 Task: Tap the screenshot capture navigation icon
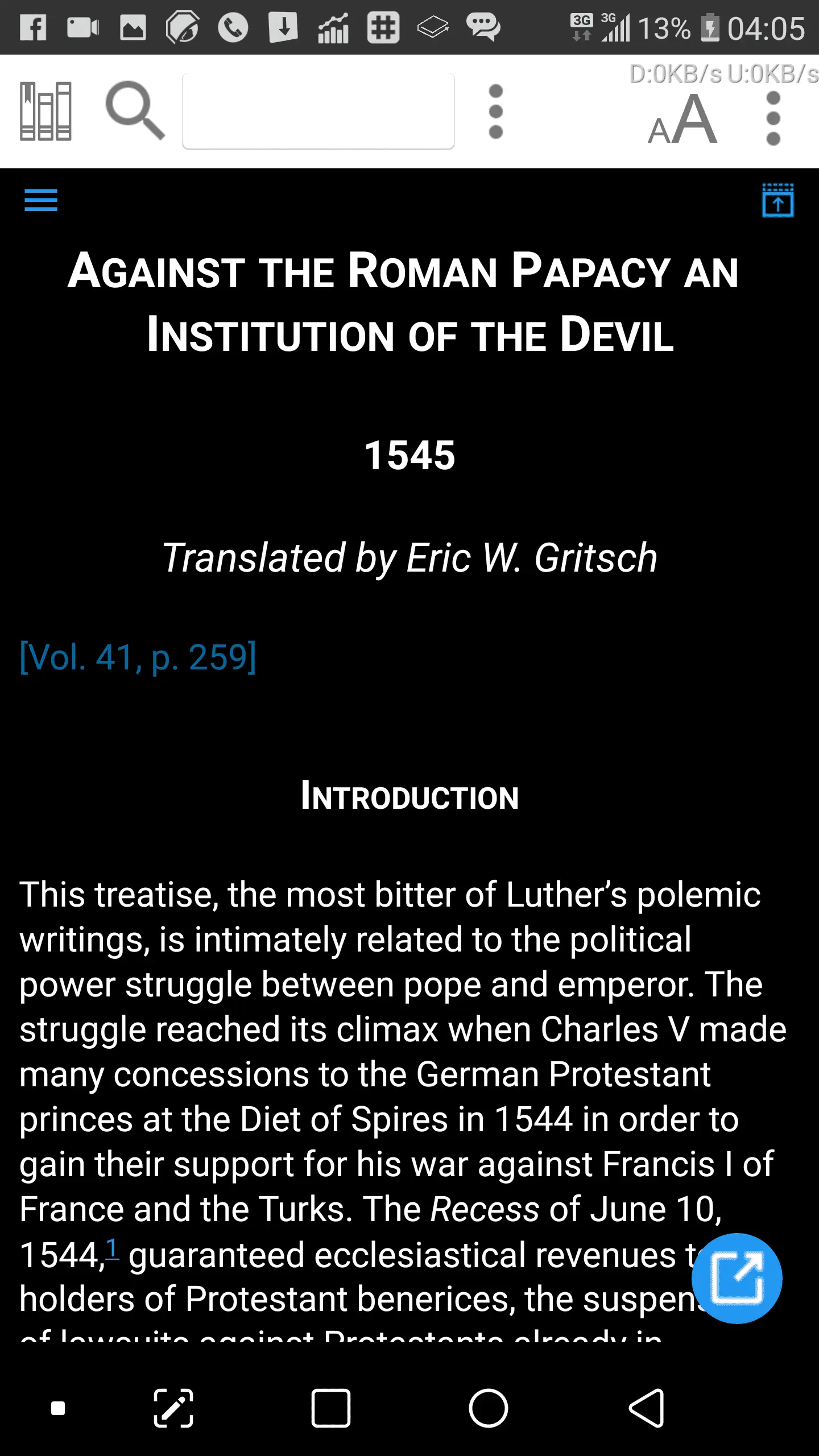[x=173, y=1408]
